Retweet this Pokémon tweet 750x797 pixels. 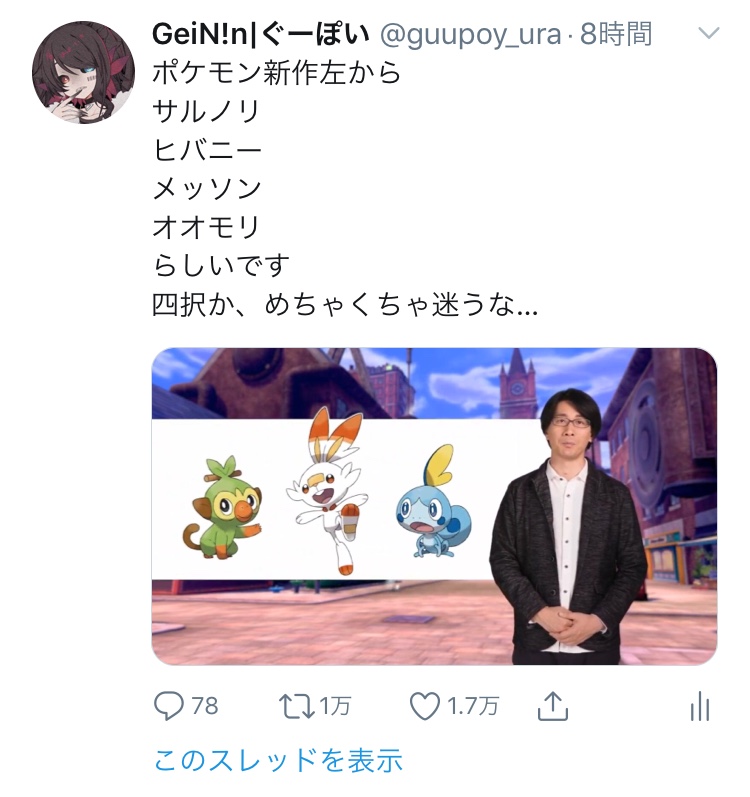click(x=296, y=707)
